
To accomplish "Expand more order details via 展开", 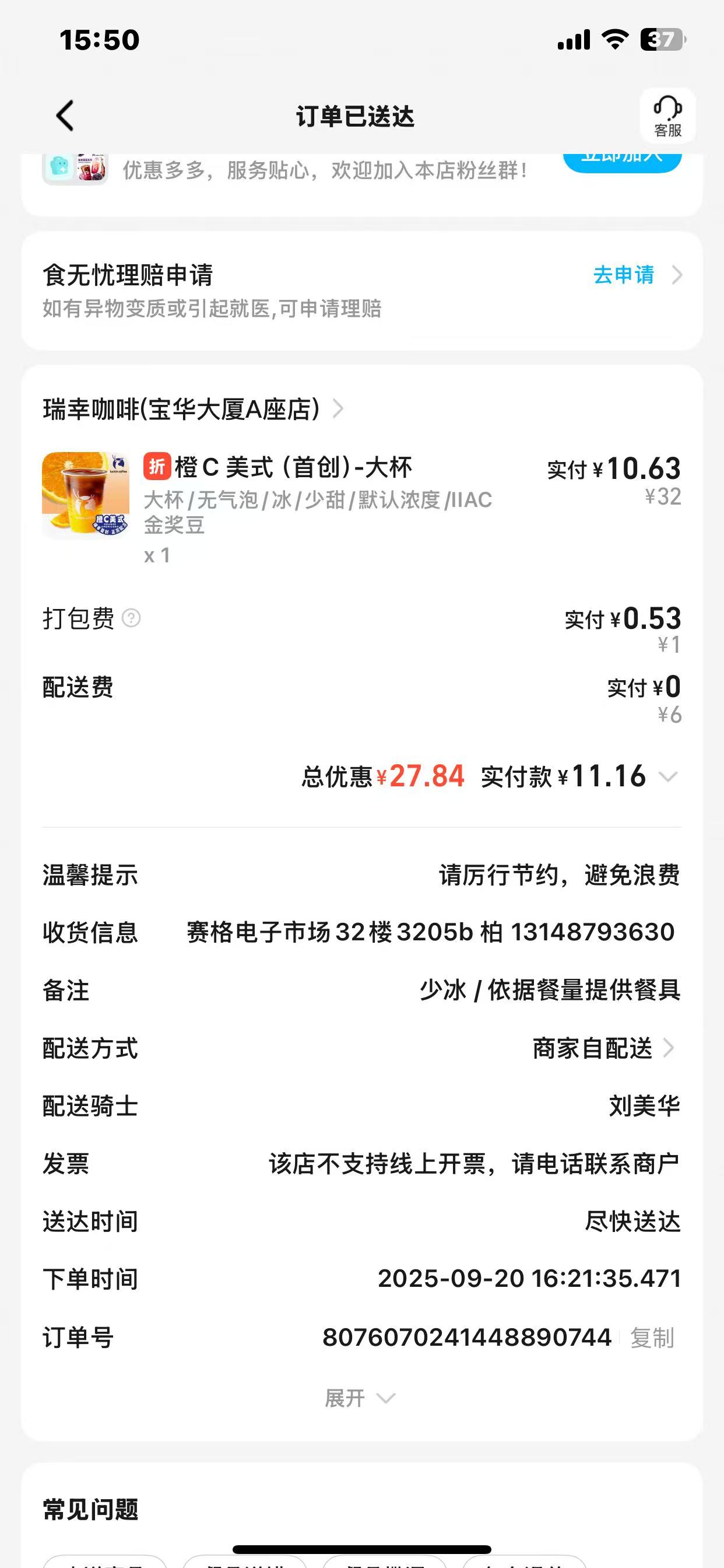I will 359,1398.
